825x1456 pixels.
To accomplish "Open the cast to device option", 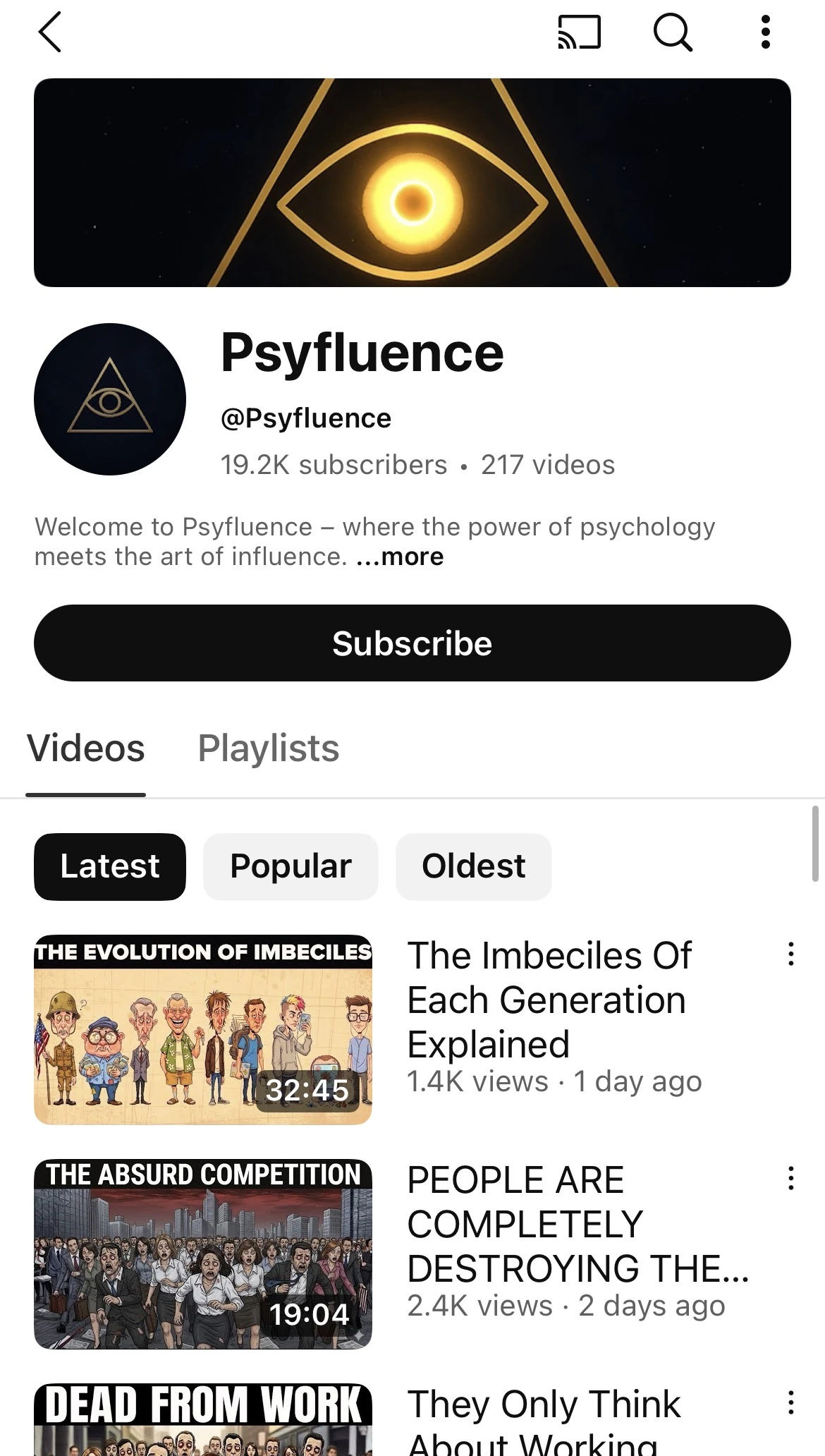I will [579, 32].
